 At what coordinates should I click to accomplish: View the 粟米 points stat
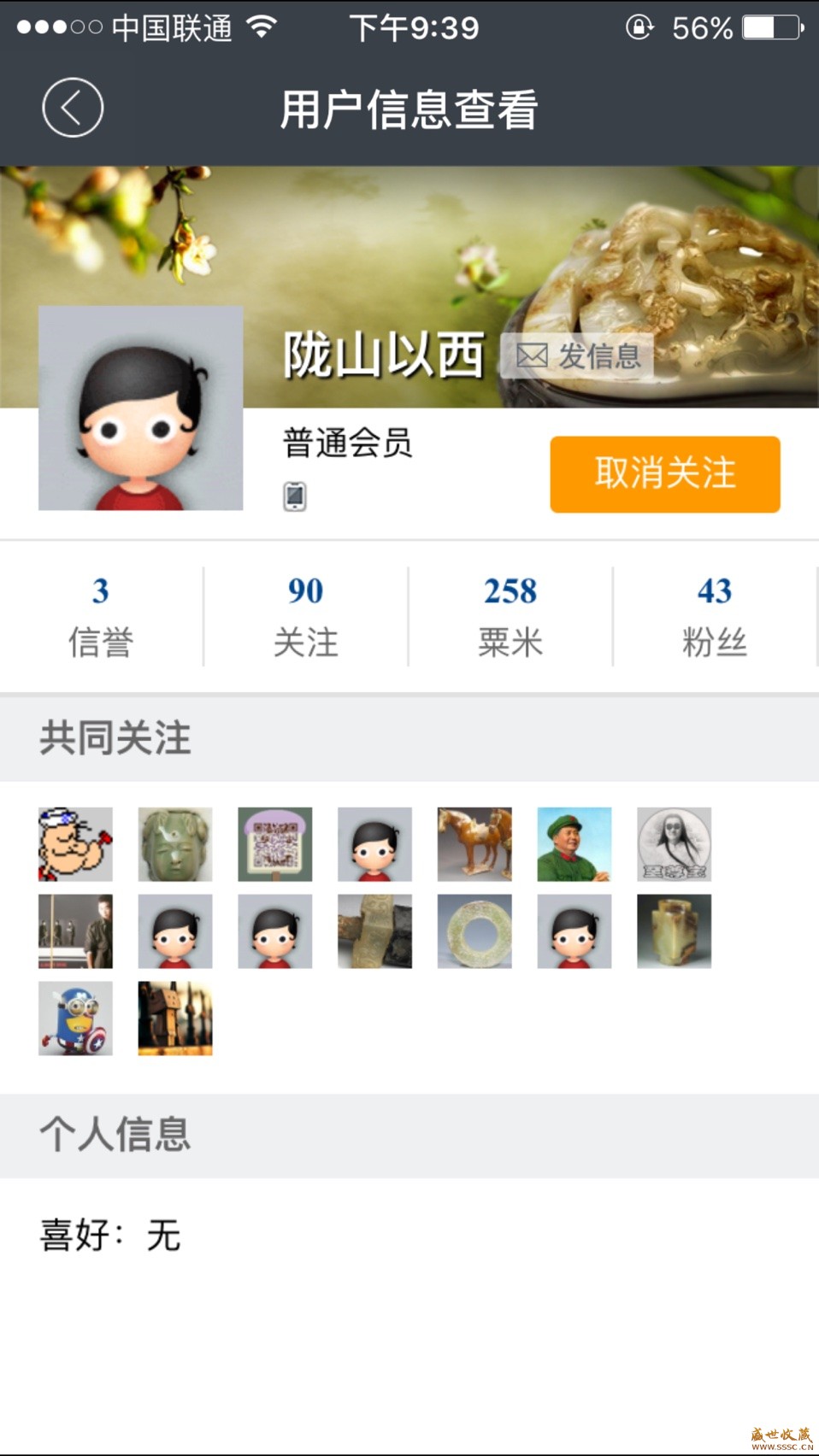coord(510,615)
